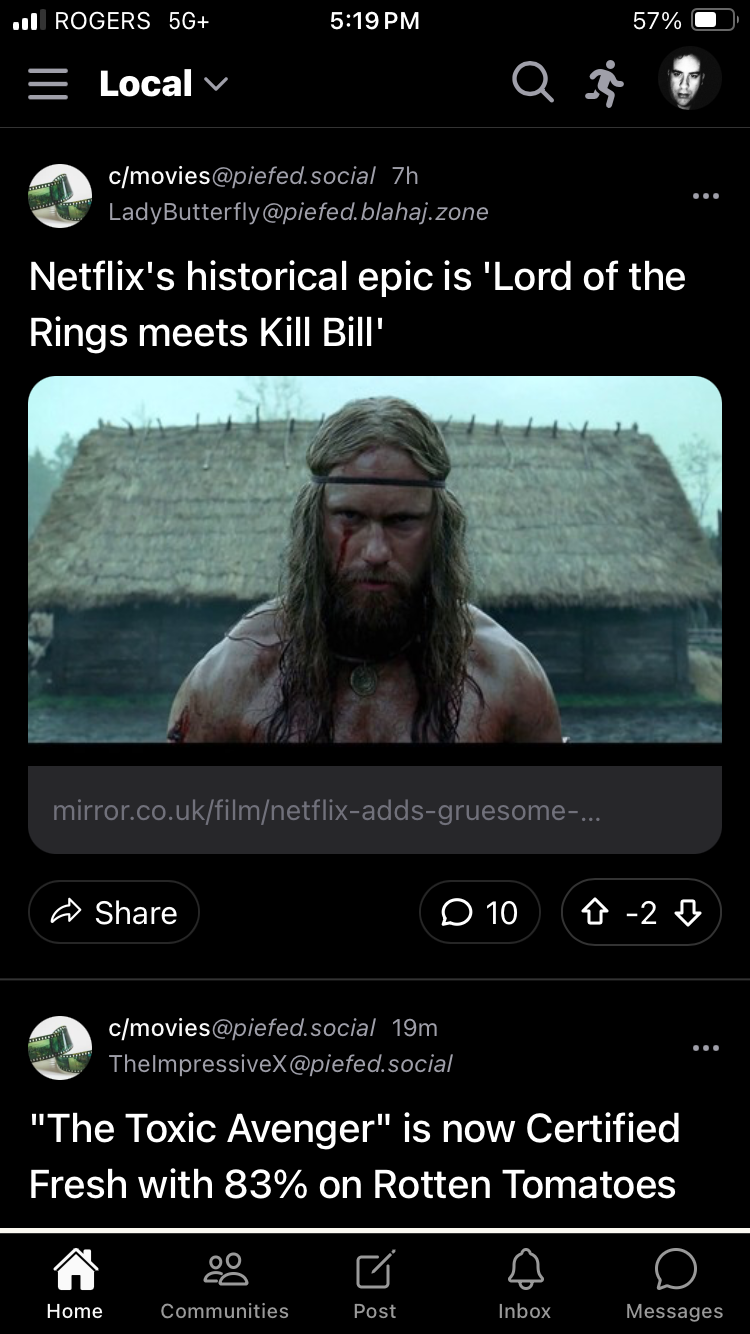Open the Netflix historical epic post image
Image resolution: width=750 pixels, height=1334 pixels.
[375, 560]
